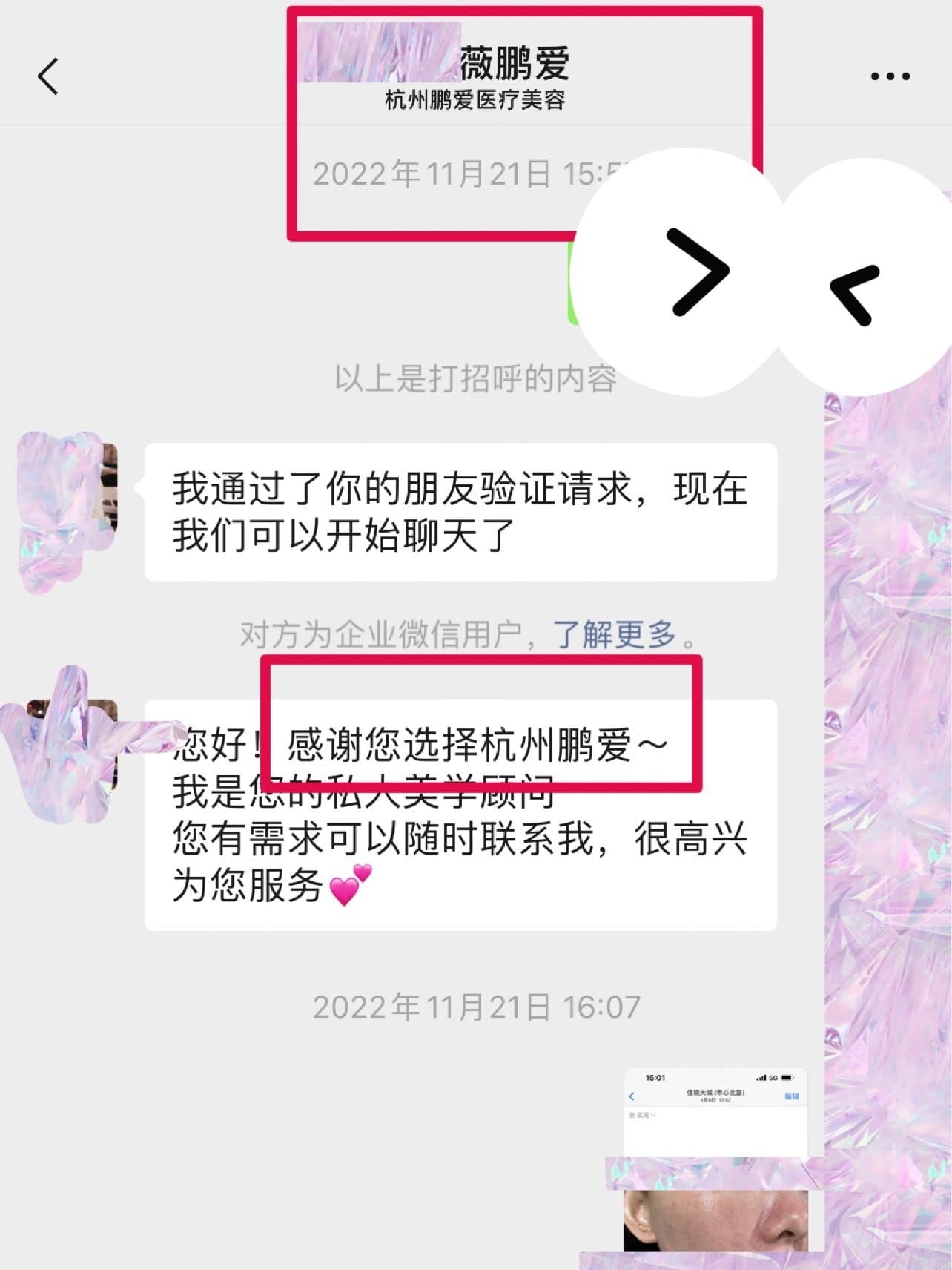This screenshot has height=1270, width=952.
Task: Open the three-dot chat options menu
Action: pos(890,76)
